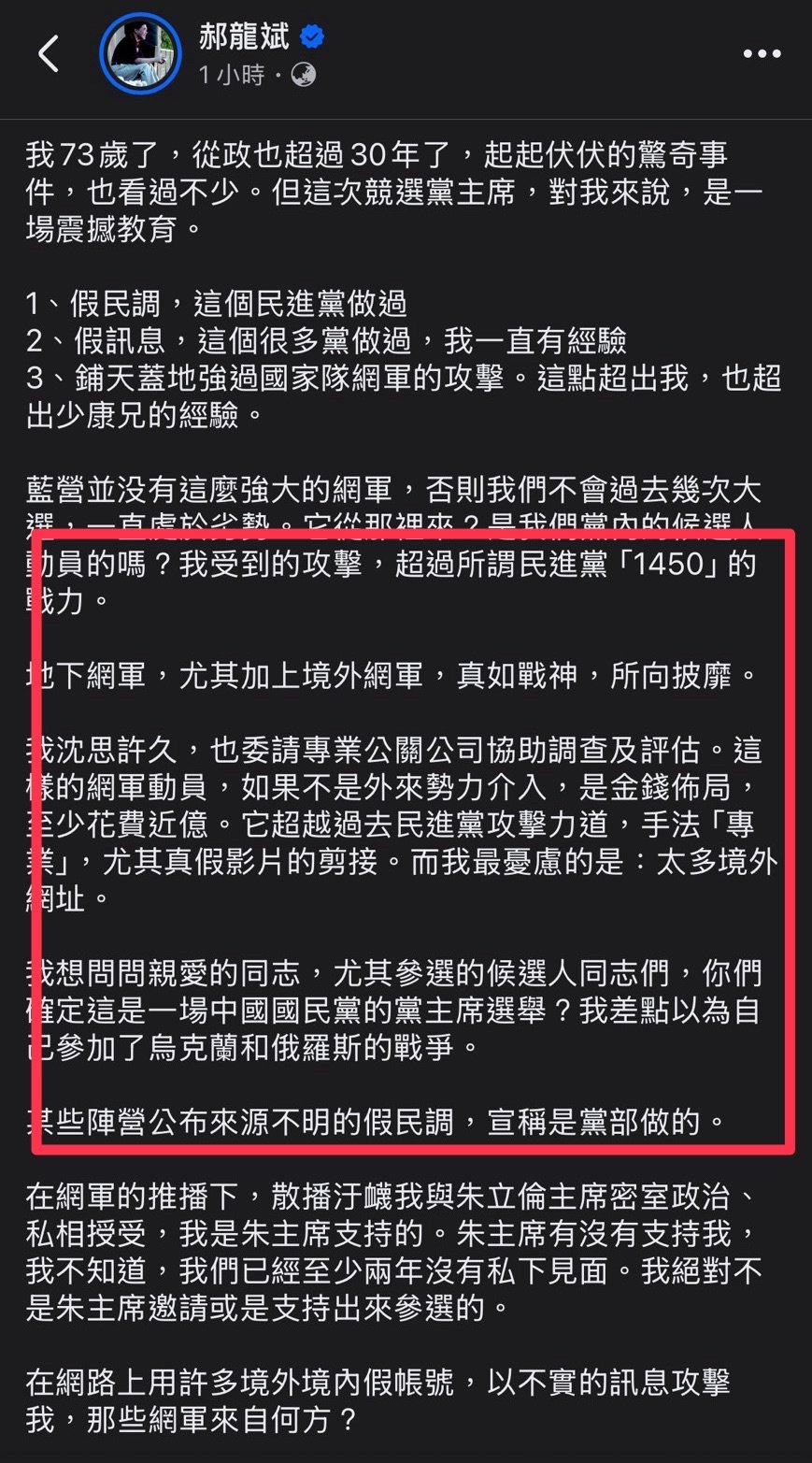Screen dimensions: 812x1463
Task: Go back using the back arrow
Action: [49, 54]
